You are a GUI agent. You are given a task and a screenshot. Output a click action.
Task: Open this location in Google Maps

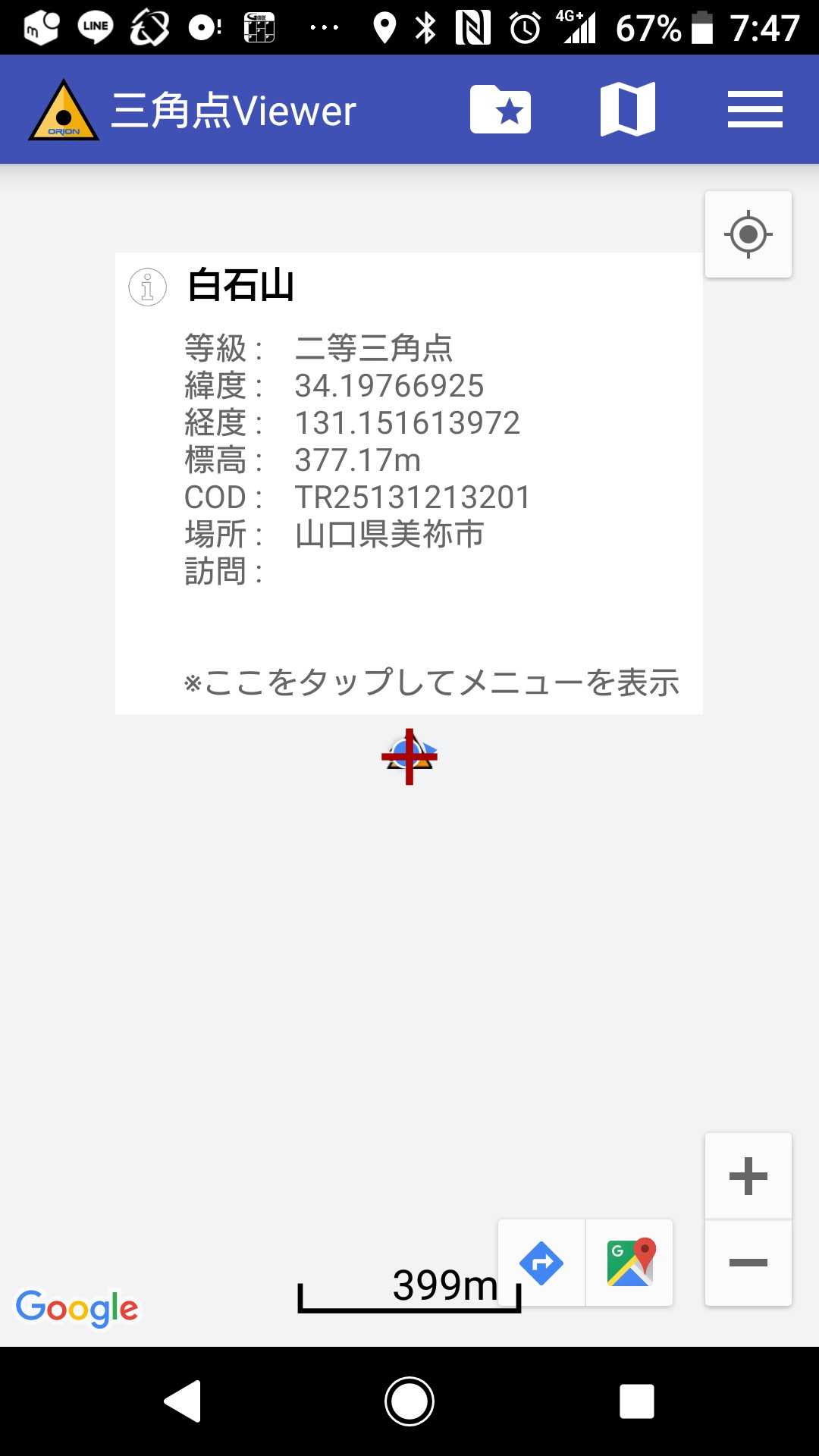(630, 1263)
